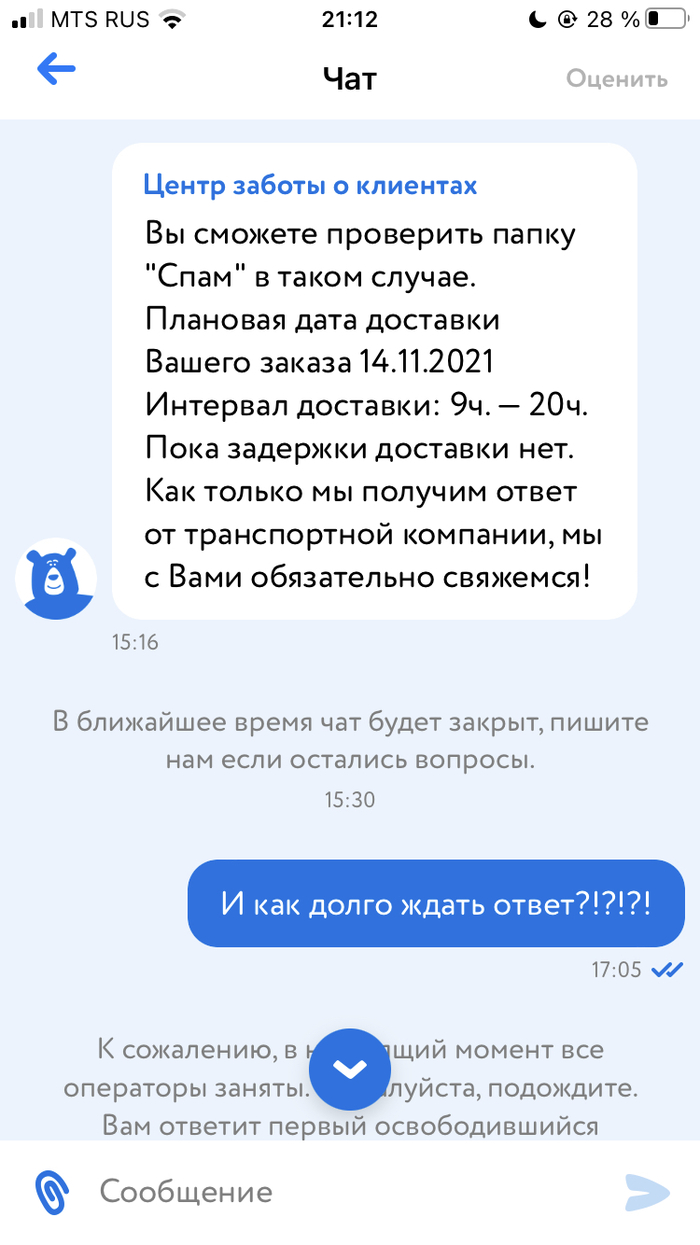Attach a file with the paperclip icon
The height and width of the screenshot is (1245, 700).
51,1191
